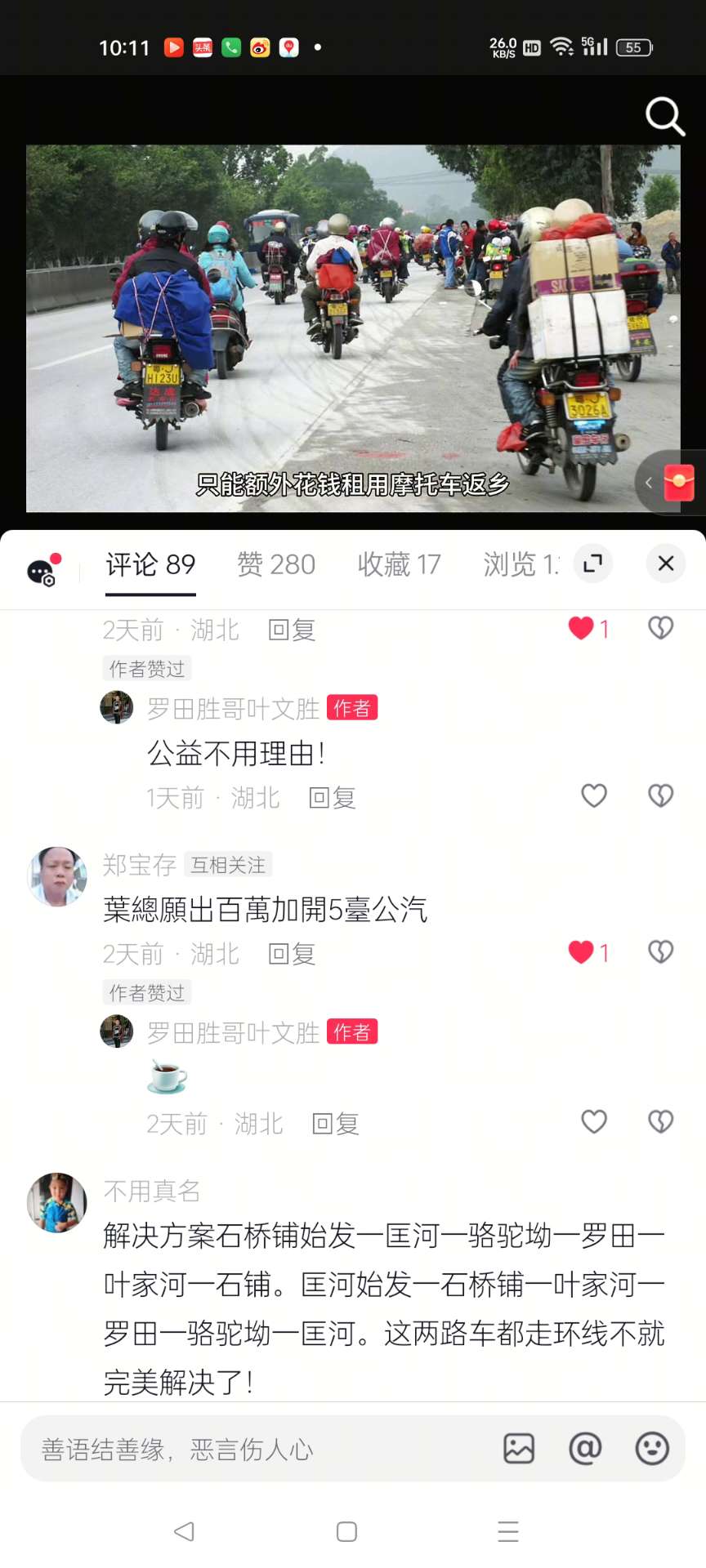Close the comments panel

(665, 563)
